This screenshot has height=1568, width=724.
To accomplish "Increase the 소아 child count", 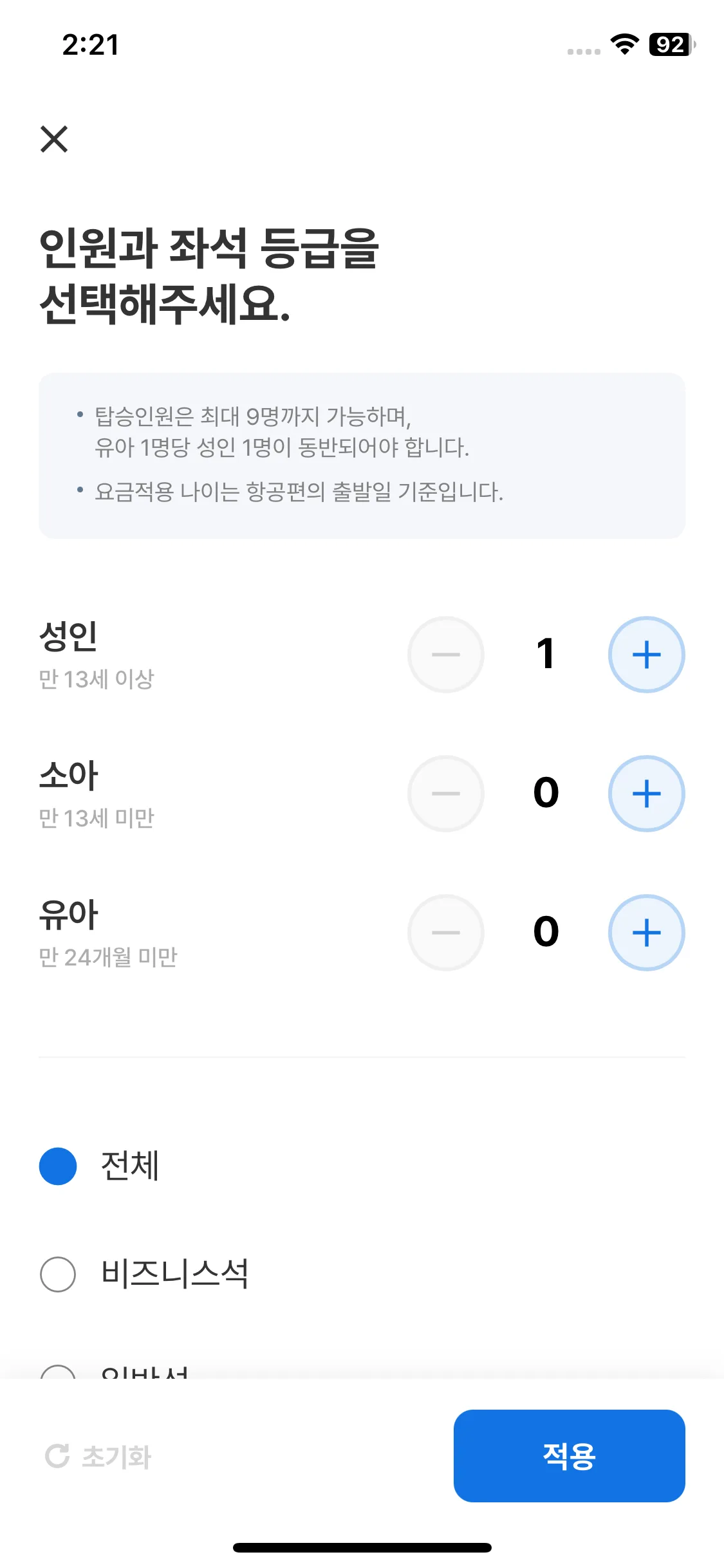I will [x=646, y=794].
